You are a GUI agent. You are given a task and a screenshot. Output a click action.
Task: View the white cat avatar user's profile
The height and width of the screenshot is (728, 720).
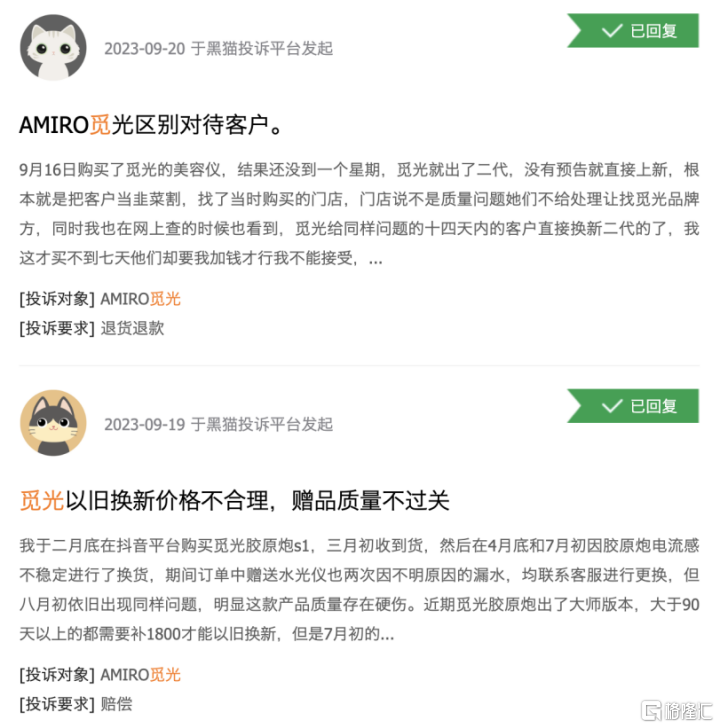[53, 47]
